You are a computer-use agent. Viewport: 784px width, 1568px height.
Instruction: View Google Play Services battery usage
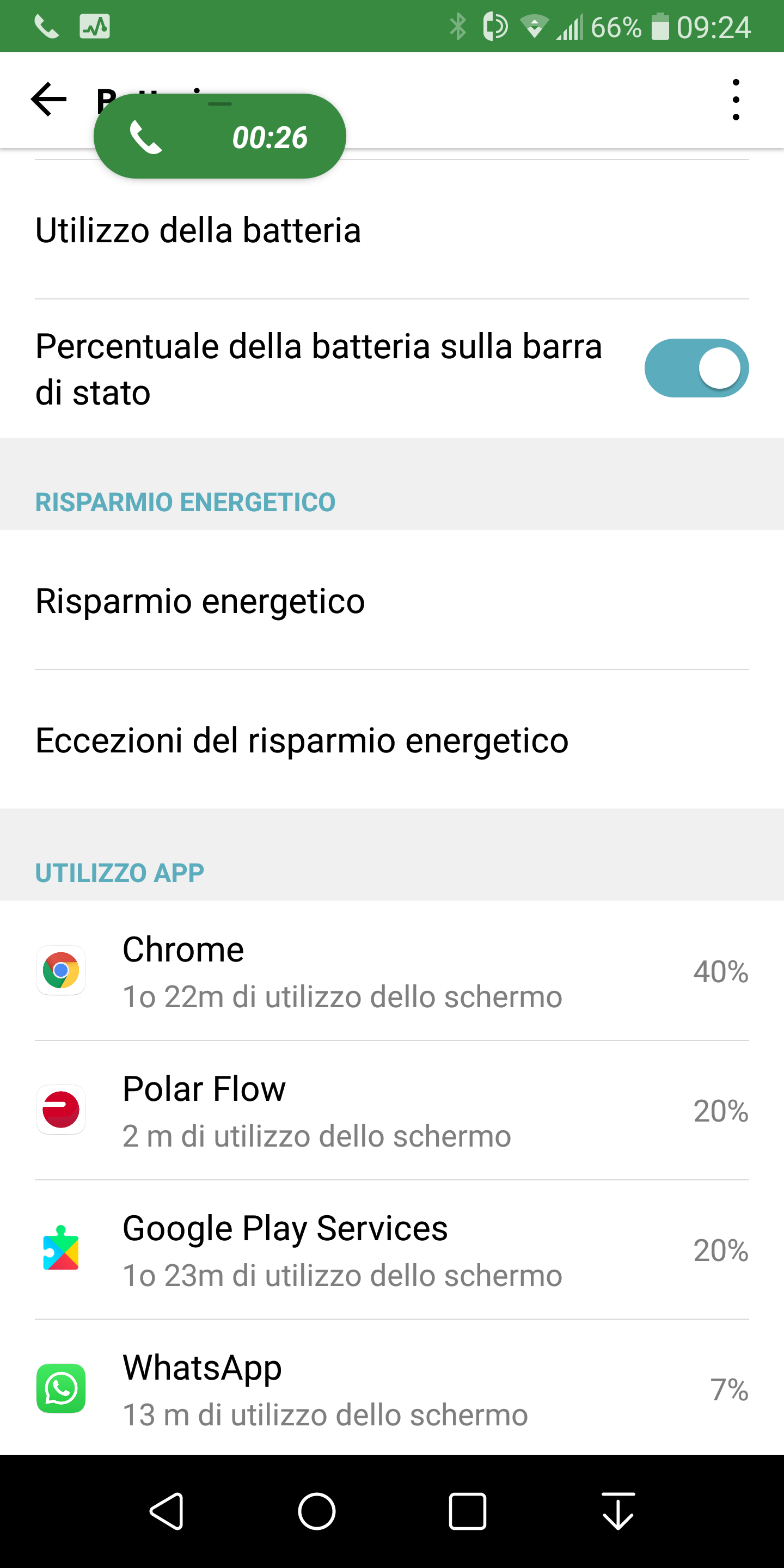pyautogui.click(x=392, y=1249)
